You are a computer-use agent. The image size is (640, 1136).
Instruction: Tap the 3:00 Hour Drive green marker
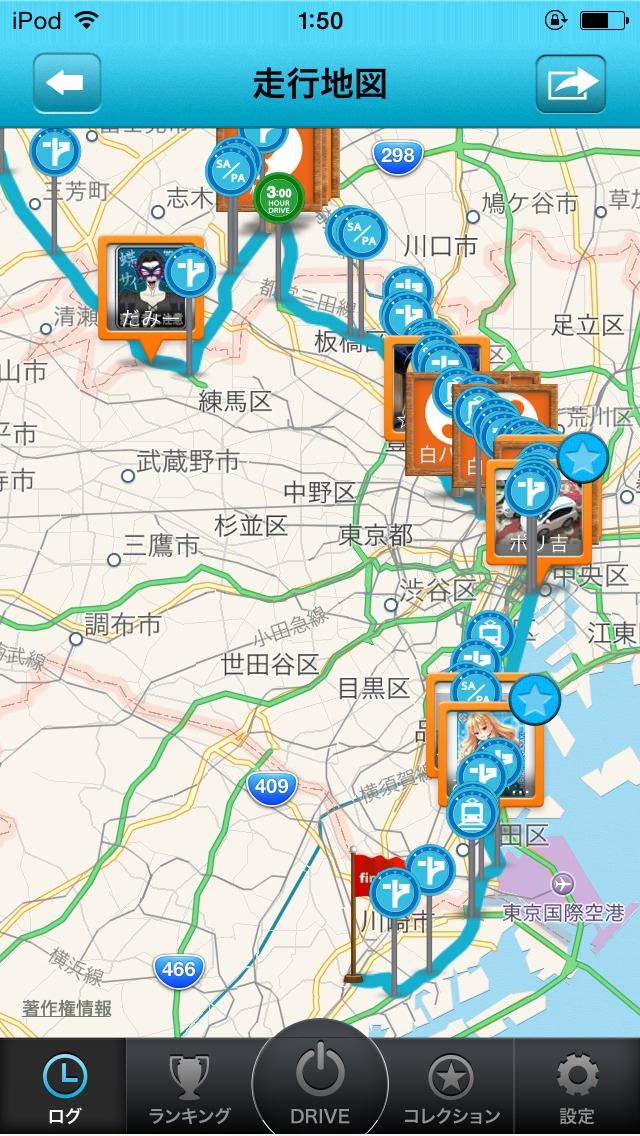click(x=273, y=197)
